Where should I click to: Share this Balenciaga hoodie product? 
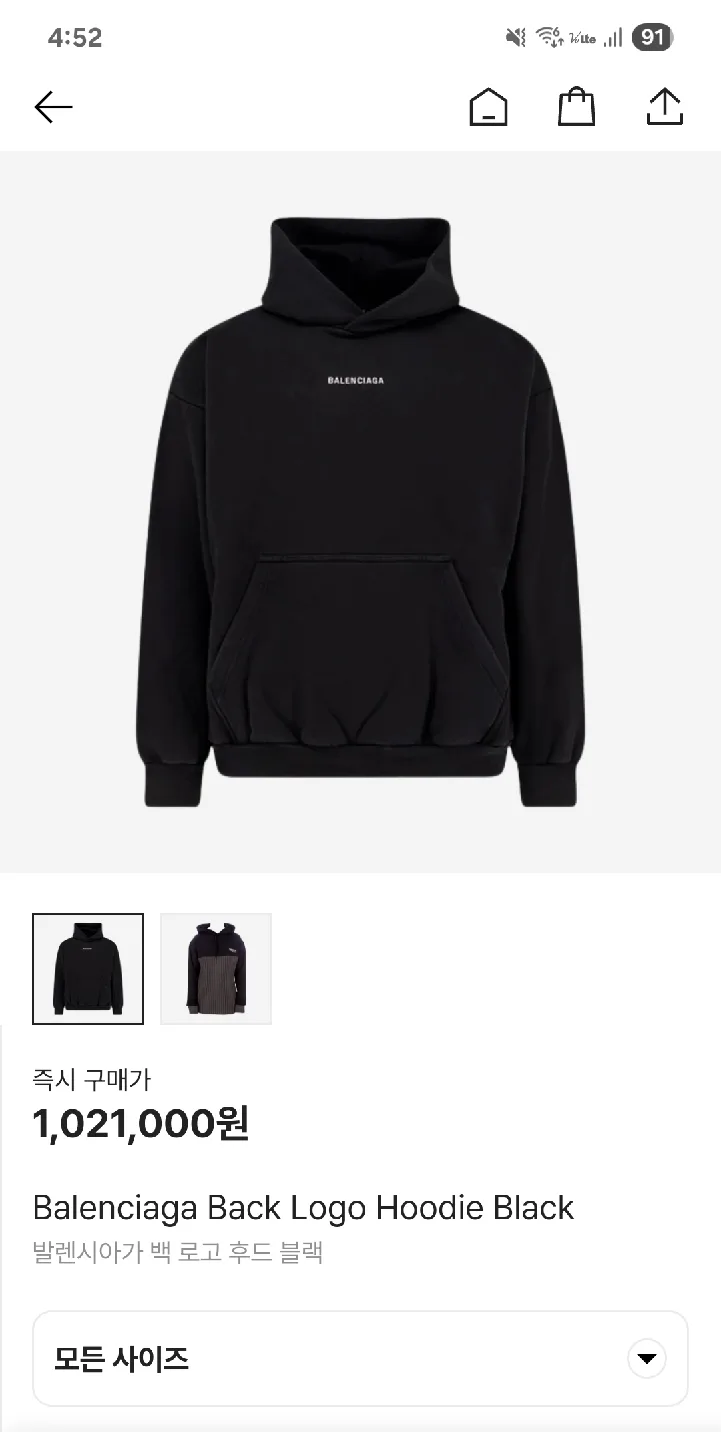tap(665, 107)
